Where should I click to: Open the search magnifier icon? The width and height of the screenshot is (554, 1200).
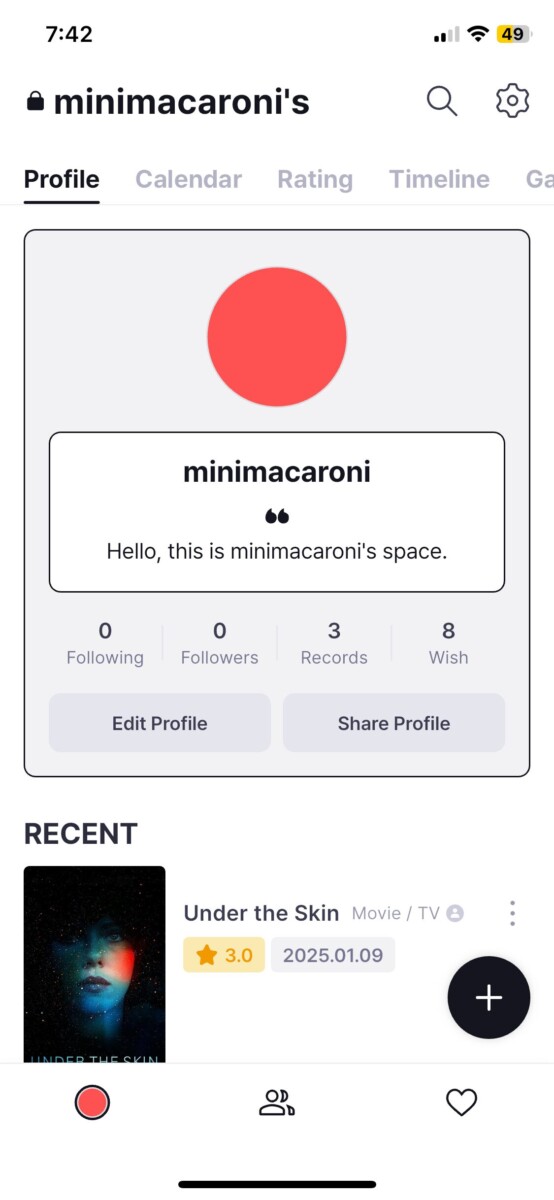click(442, 101)
